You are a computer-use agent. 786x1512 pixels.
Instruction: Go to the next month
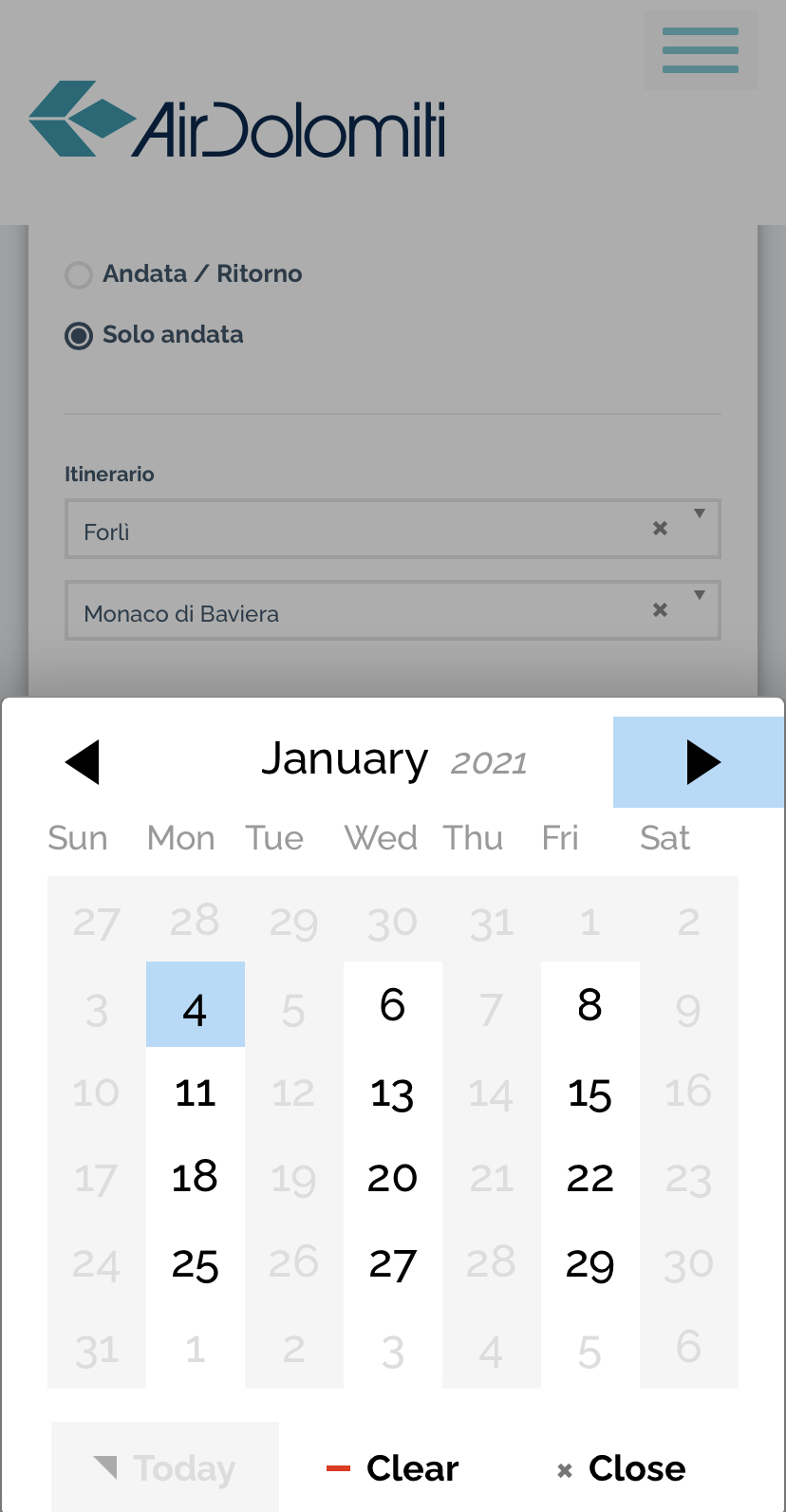pyautogui.click(x=699, y=762)
